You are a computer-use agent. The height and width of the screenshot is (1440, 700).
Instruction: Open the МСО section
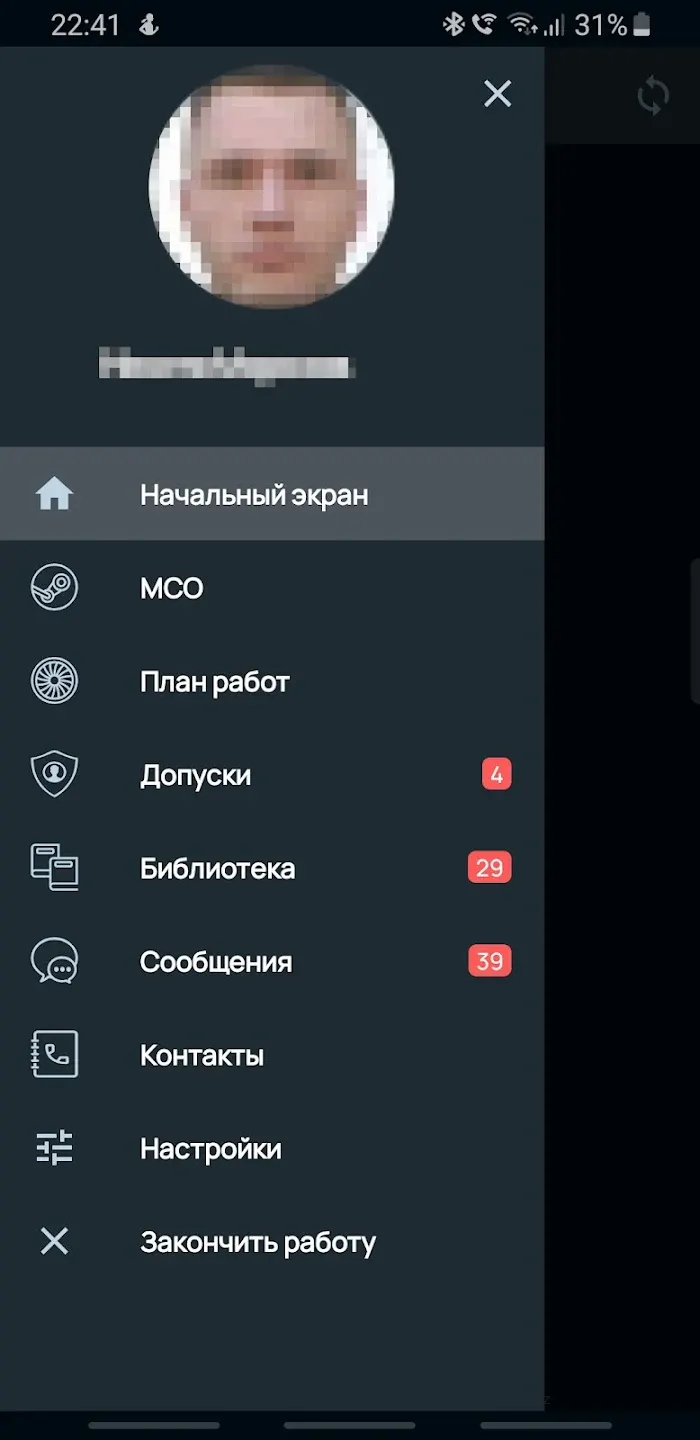272,588
